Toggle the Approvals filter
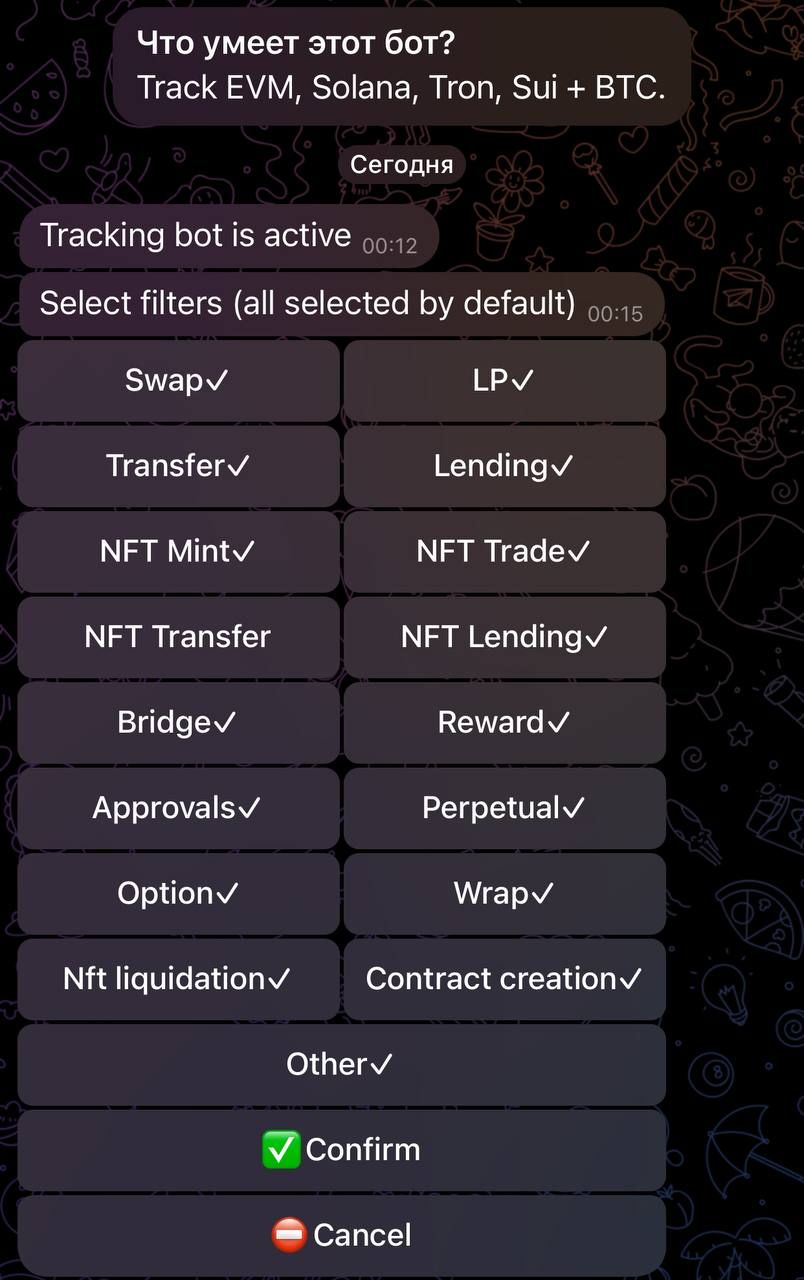 pyautogui.click(x=178, y=808)
